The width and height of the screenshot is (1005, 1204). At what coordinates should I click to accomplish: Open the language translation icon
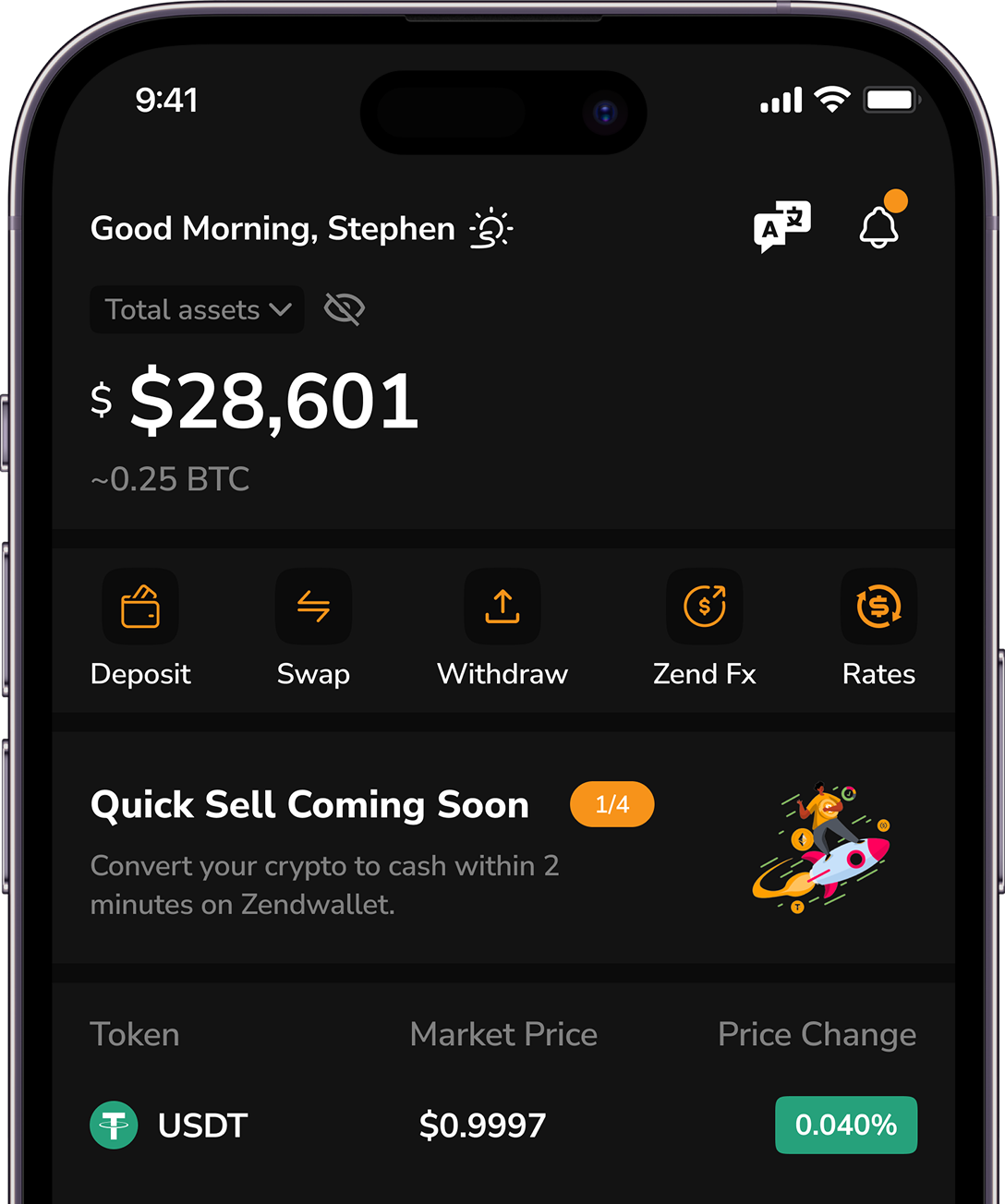pos(781,224)
